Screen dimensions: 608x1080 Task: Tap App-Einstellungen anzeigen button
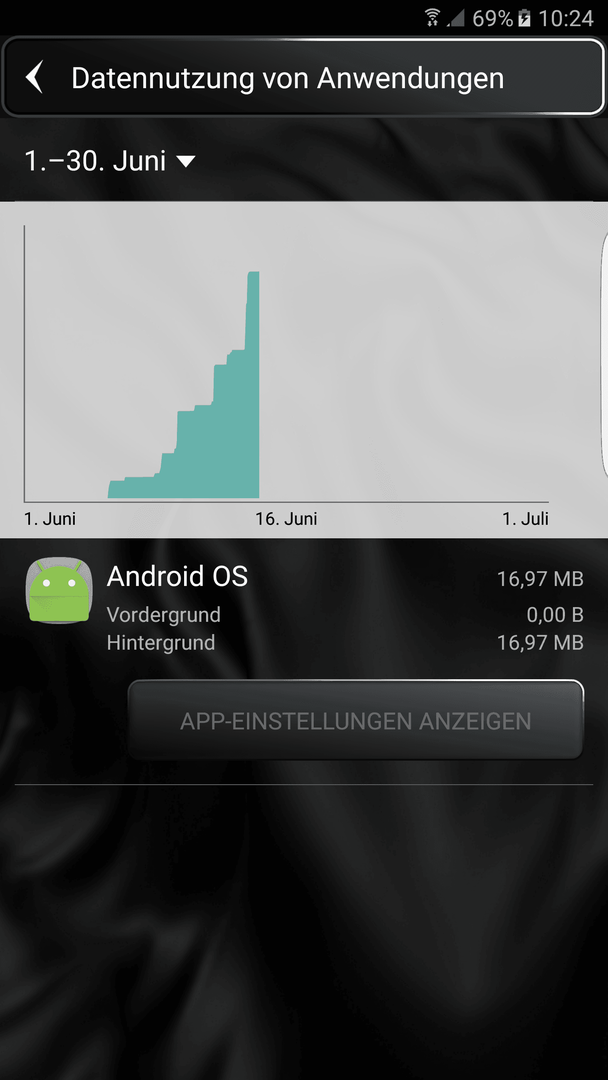coord(355,720)
